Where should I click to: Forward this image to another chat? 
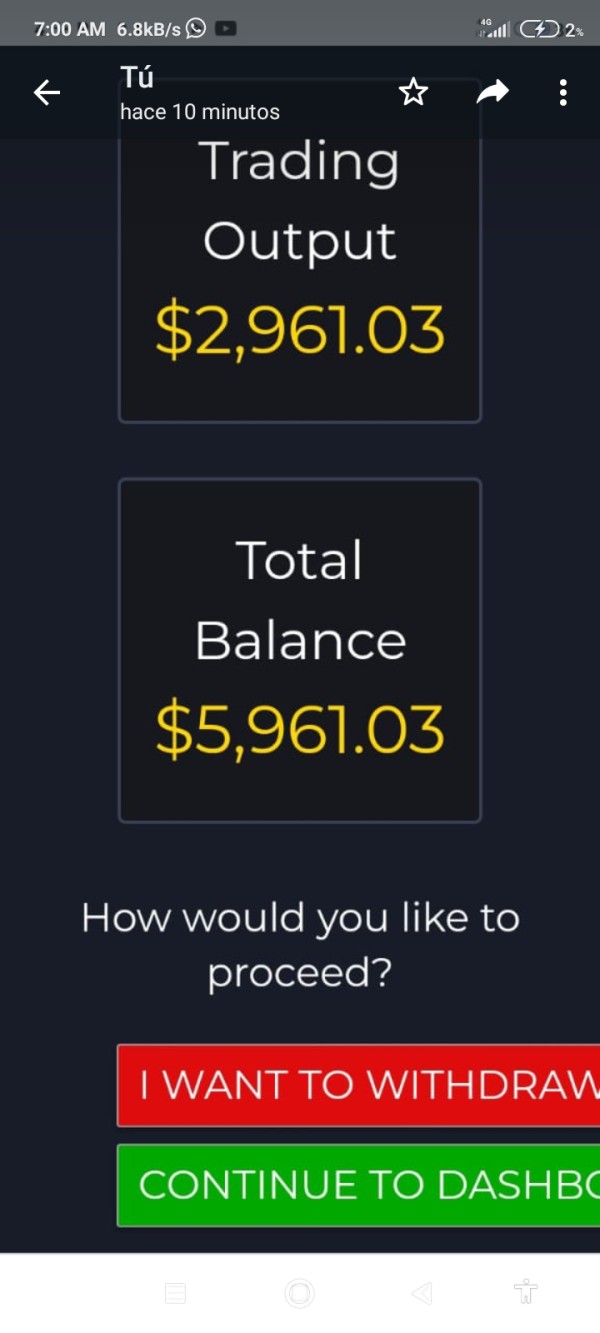pos(492,93)
